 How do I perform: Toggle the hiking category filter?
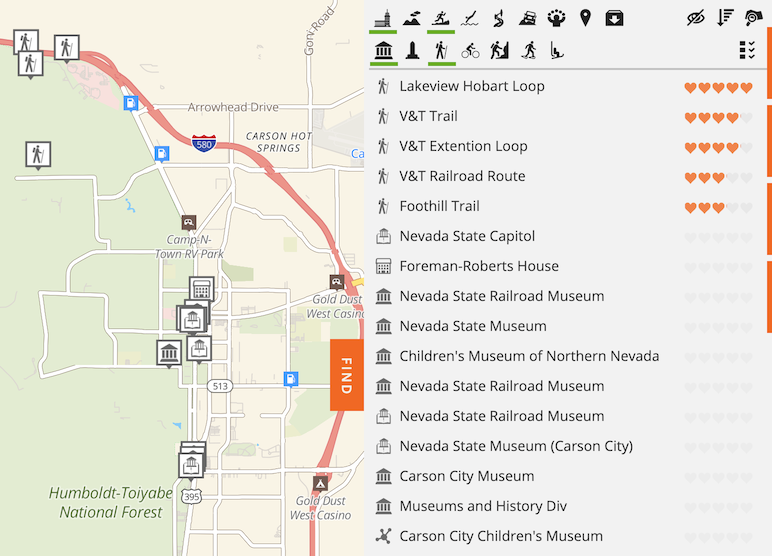(439, 50)
